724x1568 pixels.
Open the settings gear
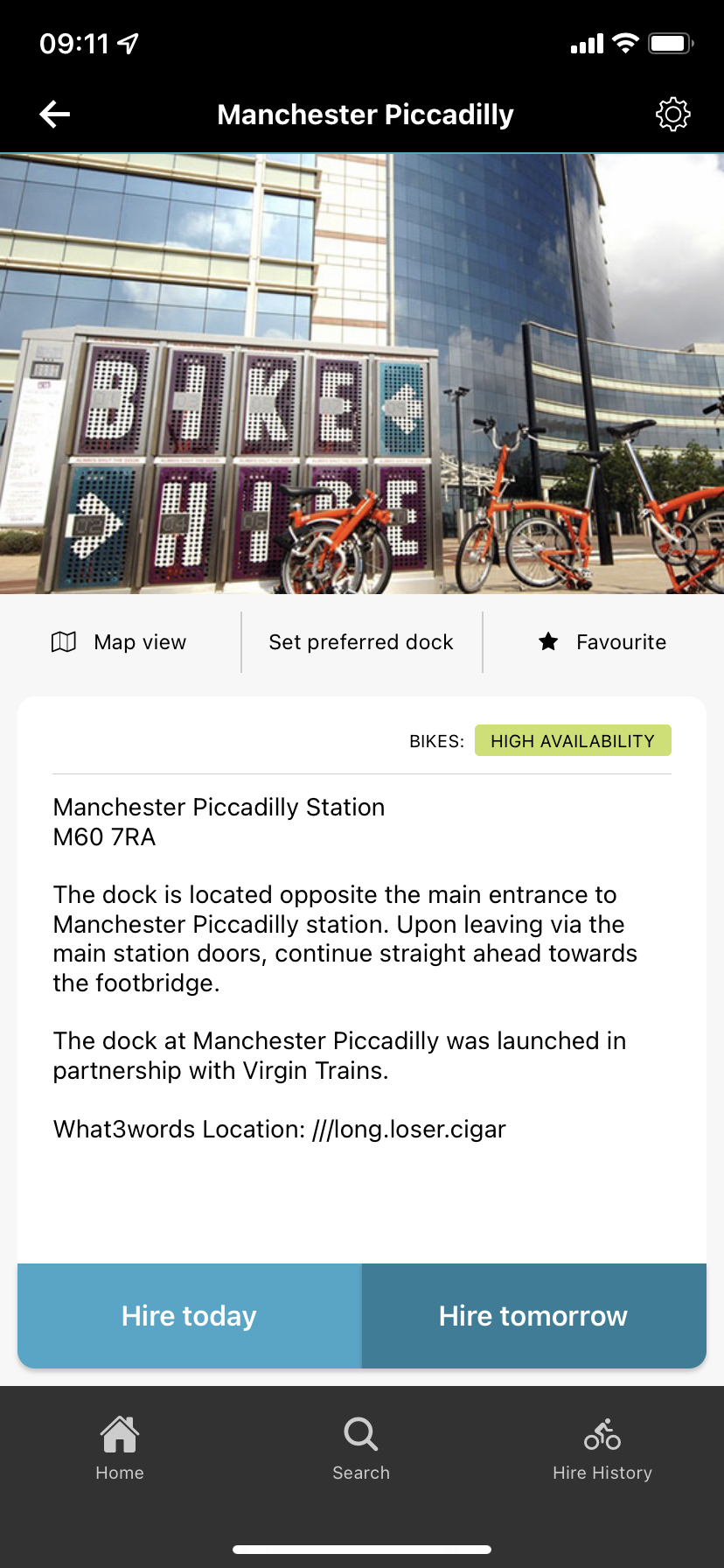point(672,114)
